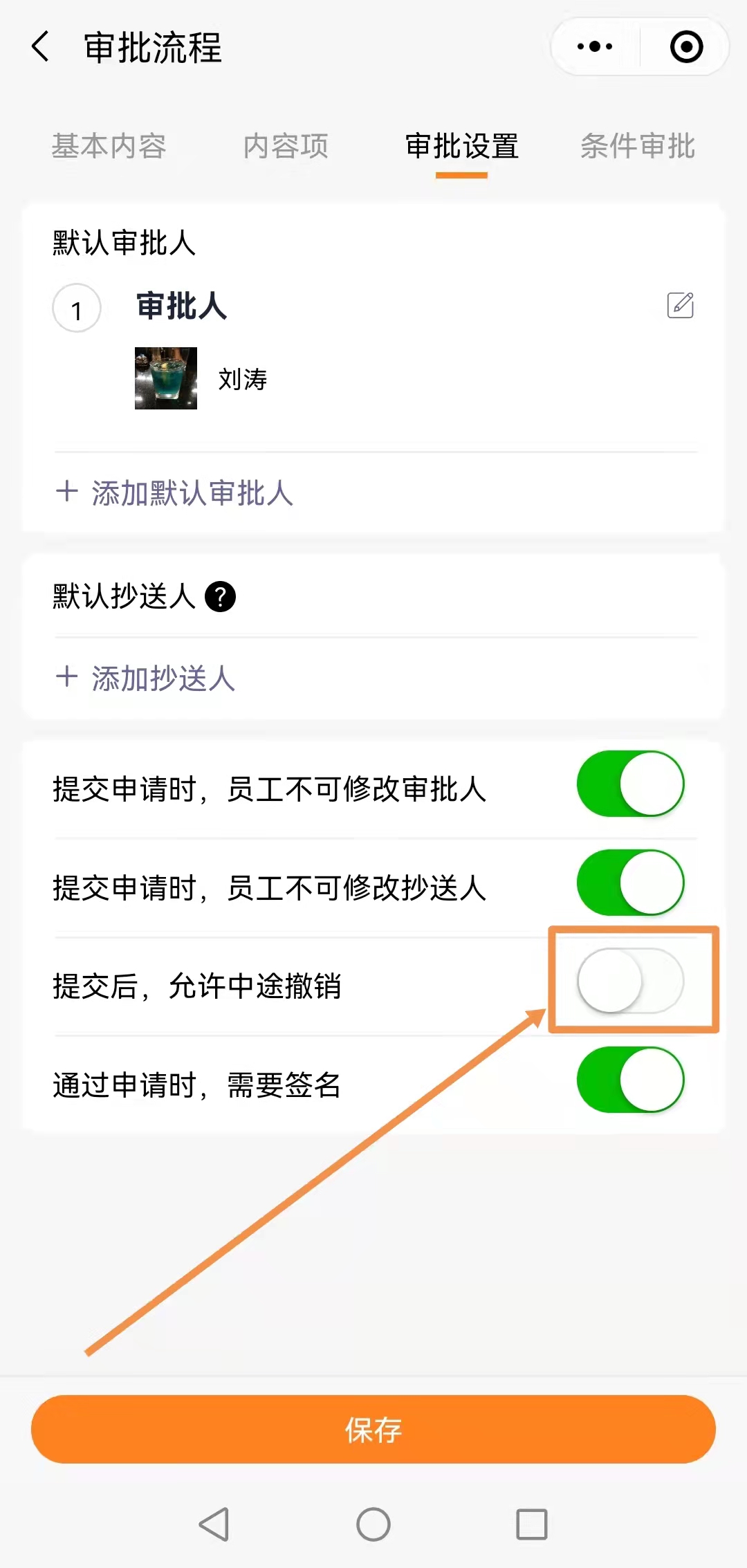Tap the 保存 button
The width and height of the screenshot is (747, 1568).
[373, 1429]
